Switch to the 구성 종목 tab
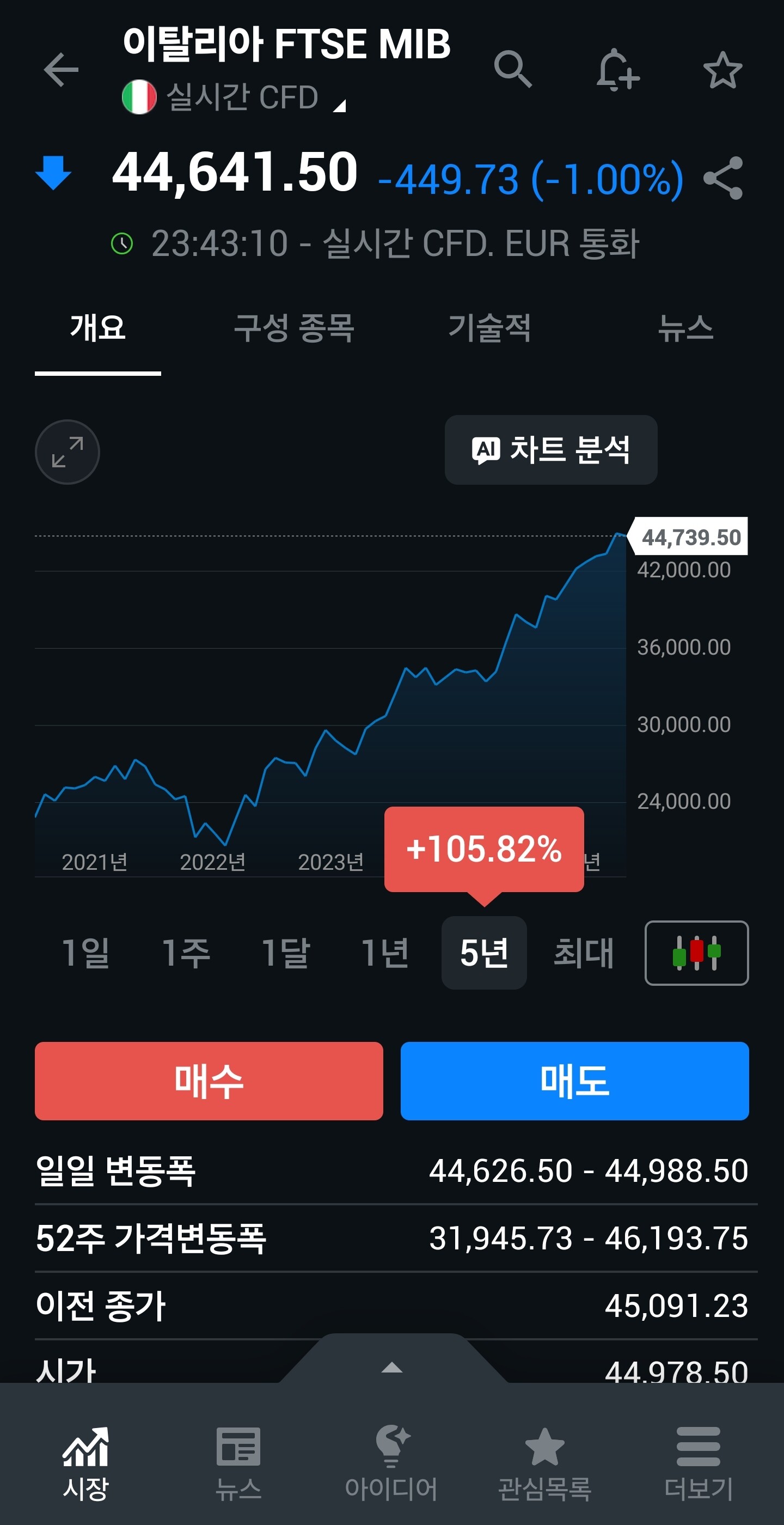This screenshot has height=1525, width=784. pyautogui.click(x=294, y=328)
